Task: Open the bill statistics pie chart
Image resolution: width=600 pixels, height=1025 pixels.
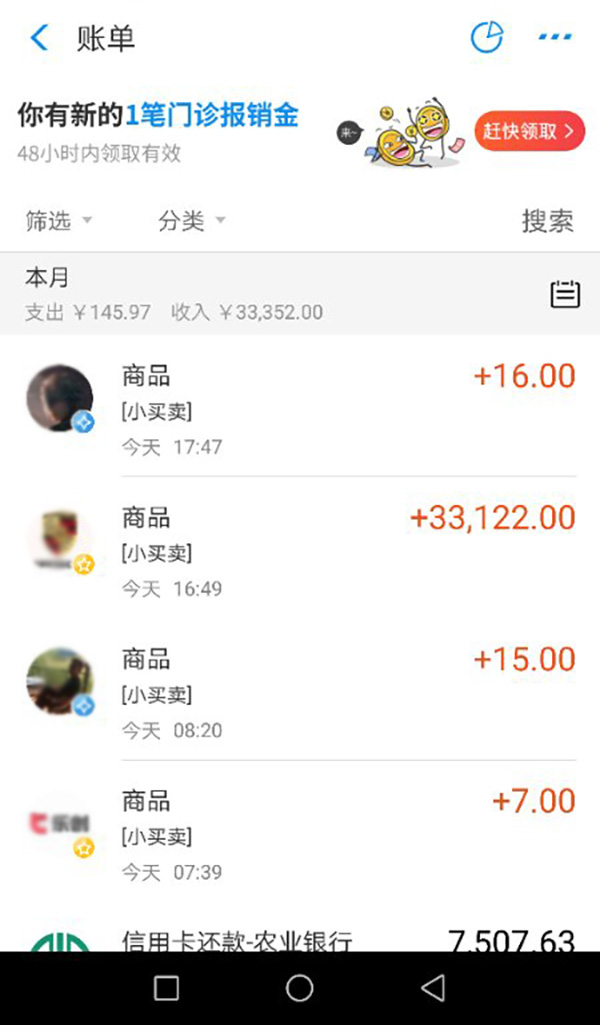Action: (487, 39)
